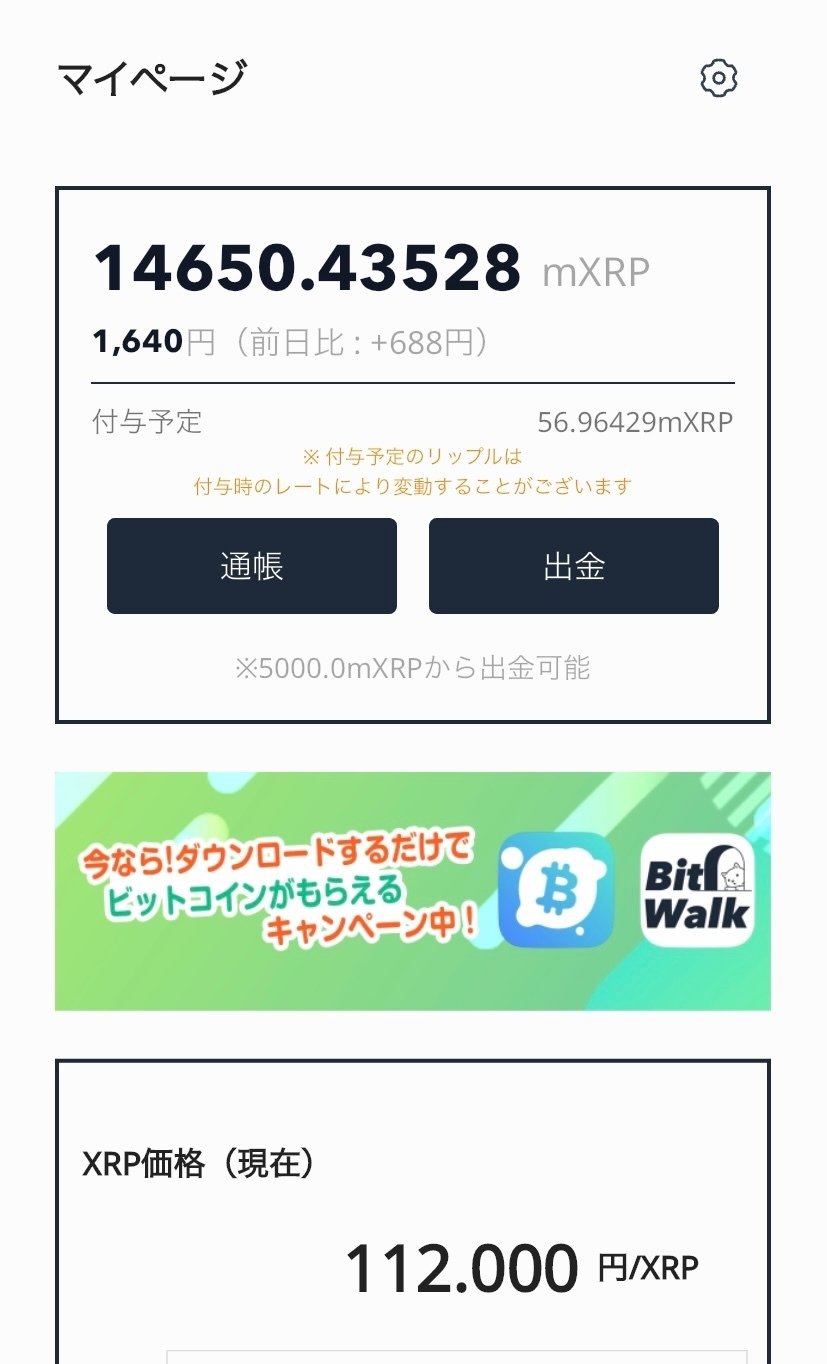Select the mXRP balance display
The image size is (827, 1364).
pos(305,268)
